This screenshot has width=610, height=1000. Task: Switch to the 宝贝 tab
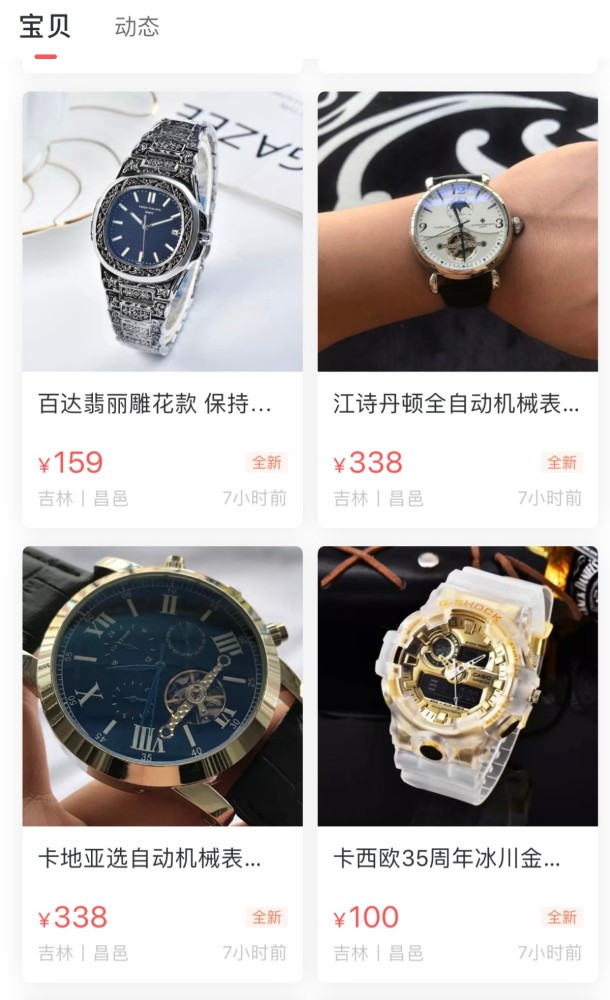tap(45, 27)
